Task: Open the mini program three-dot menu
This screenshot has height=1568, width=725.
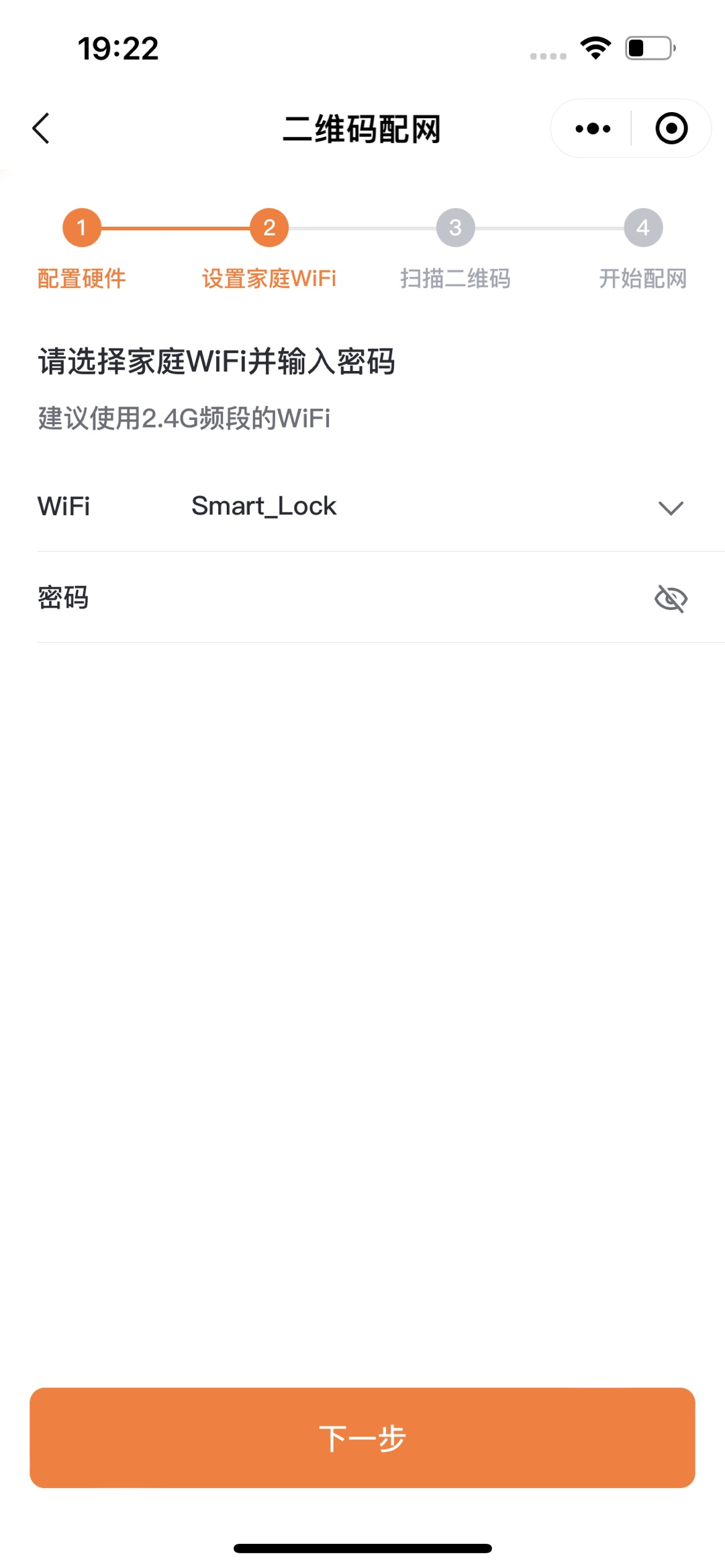Action: (593, 128)
